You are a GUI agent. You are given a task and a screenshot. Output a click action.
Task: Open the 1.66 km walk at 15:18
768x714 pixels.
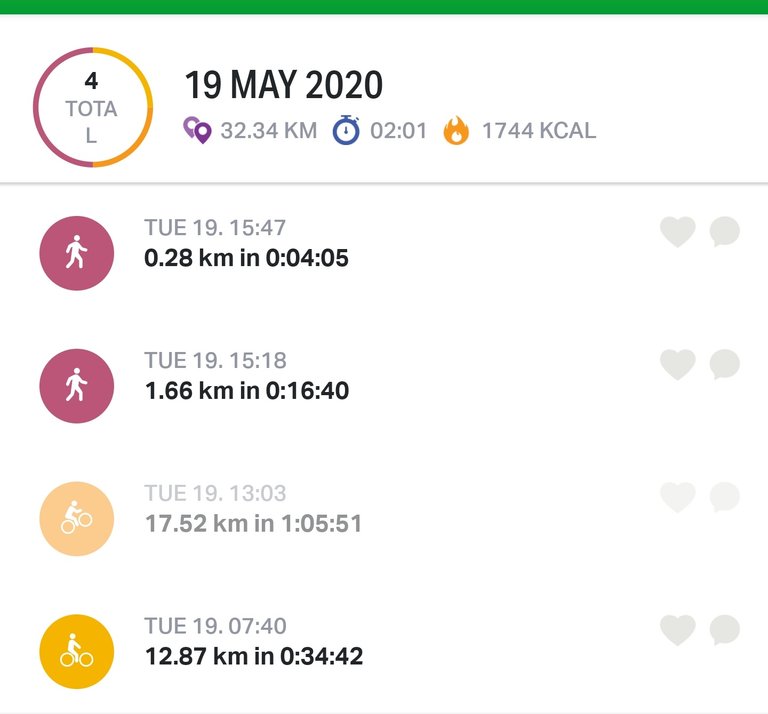(246, 390)
